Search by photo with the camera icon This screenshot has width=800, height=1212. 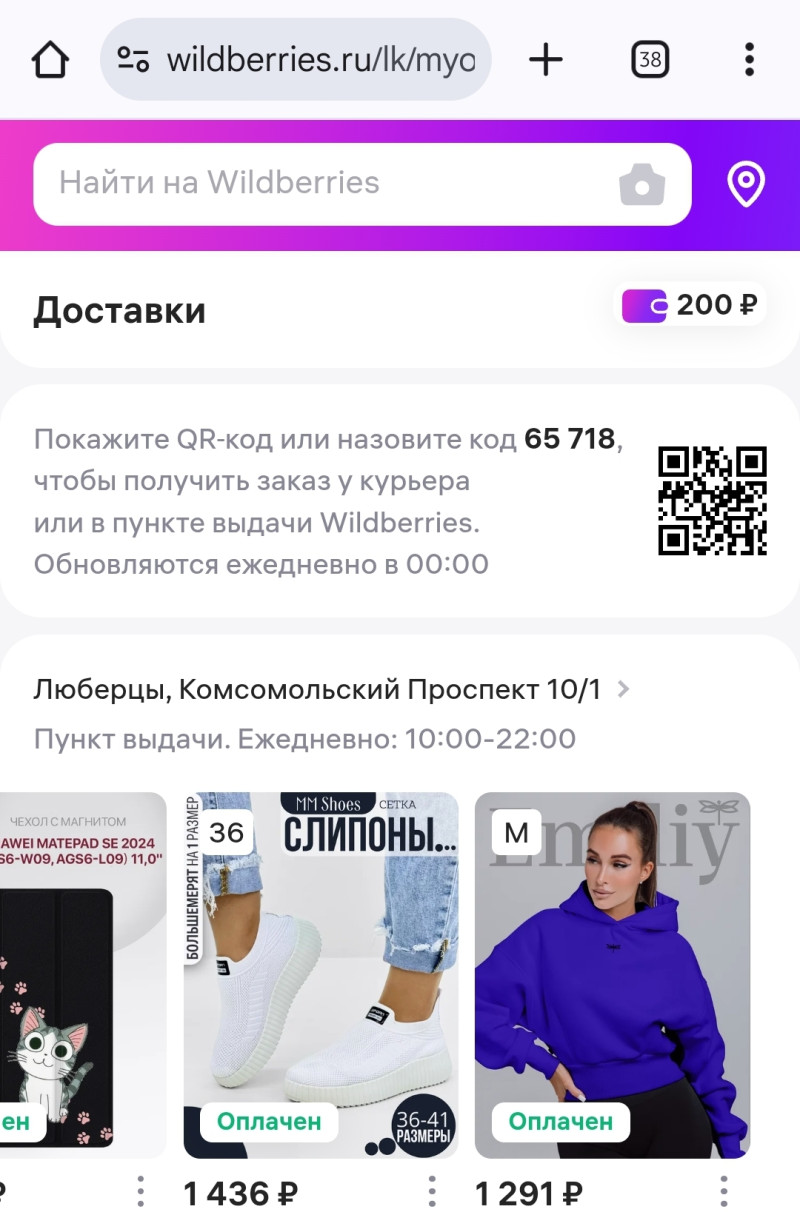coord(642,185)
